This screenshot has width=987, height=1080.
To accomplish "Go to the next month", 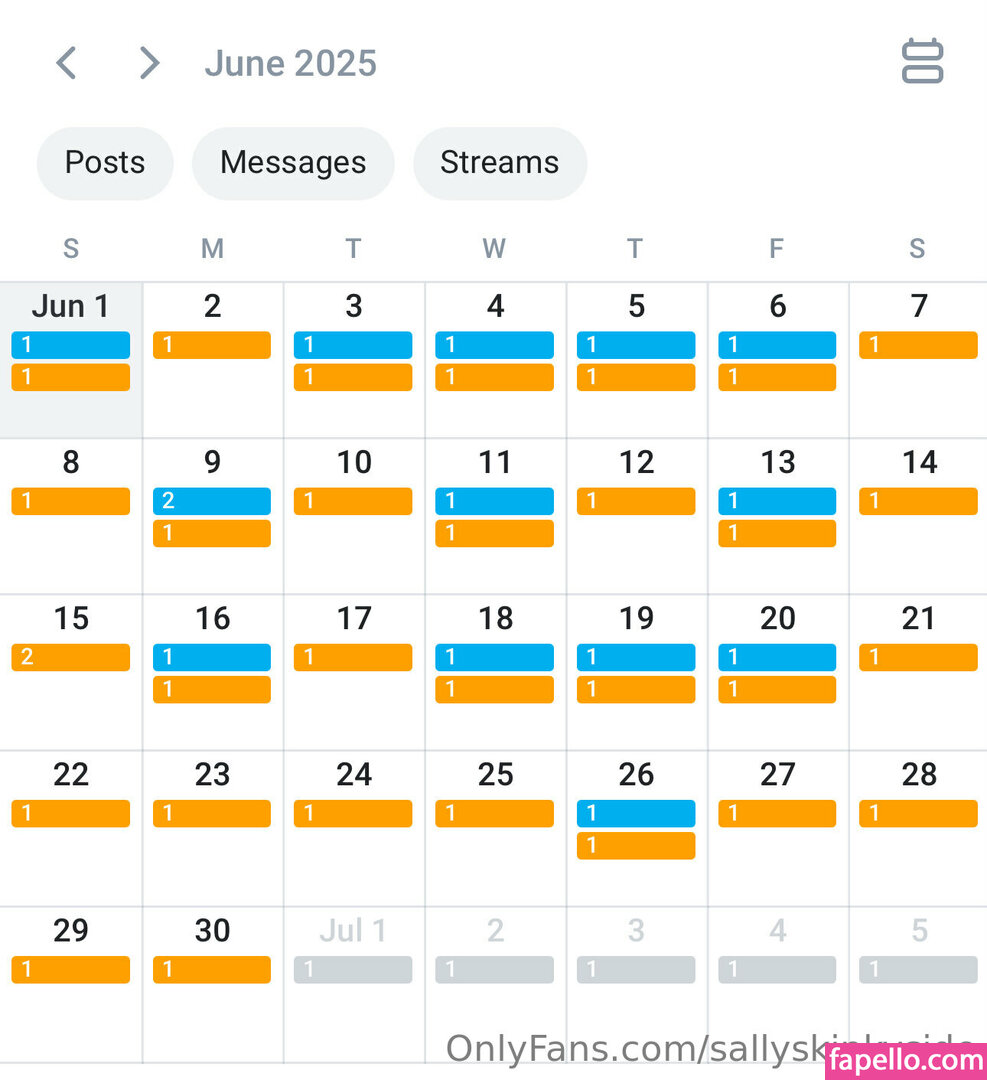I will (148, 63).
